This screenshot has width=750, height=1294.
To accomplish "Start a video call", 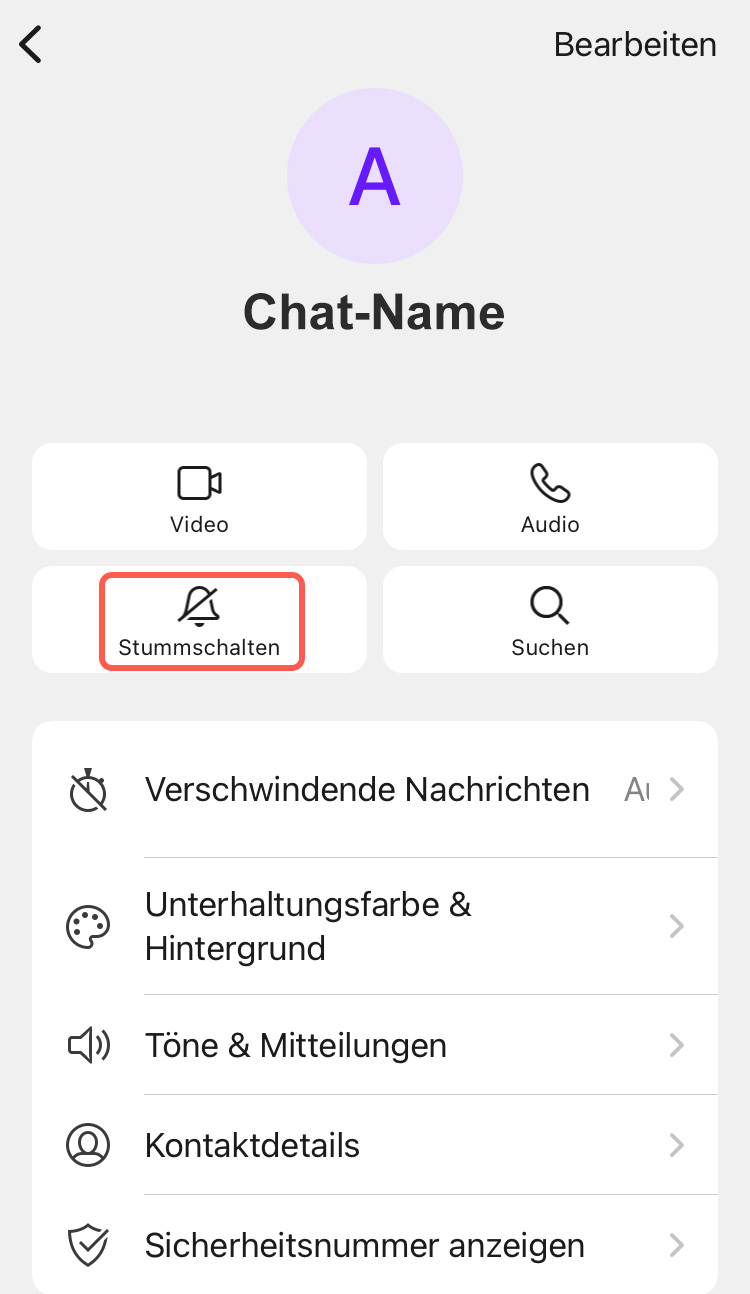I will [199, 497].
